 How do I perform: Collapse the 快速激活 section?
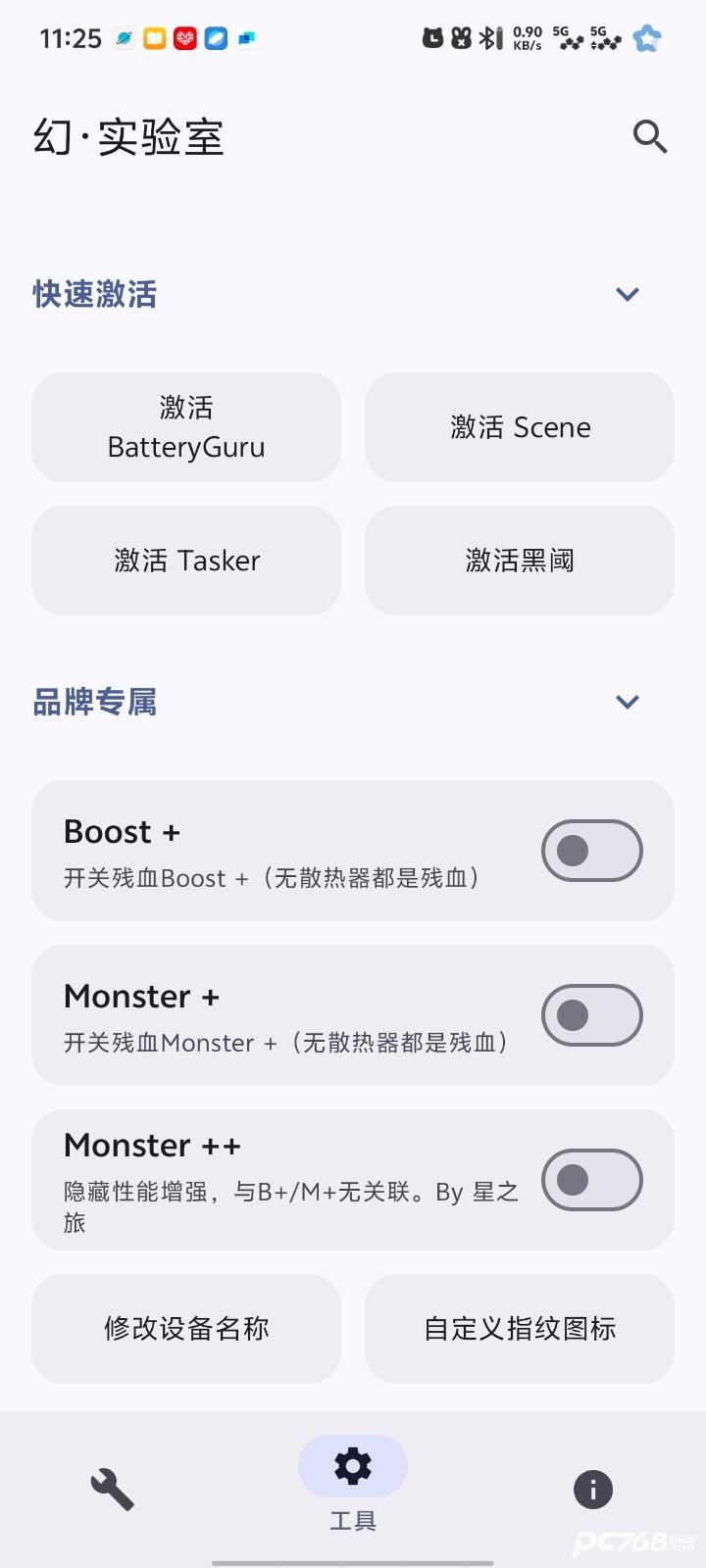[627, 294]
